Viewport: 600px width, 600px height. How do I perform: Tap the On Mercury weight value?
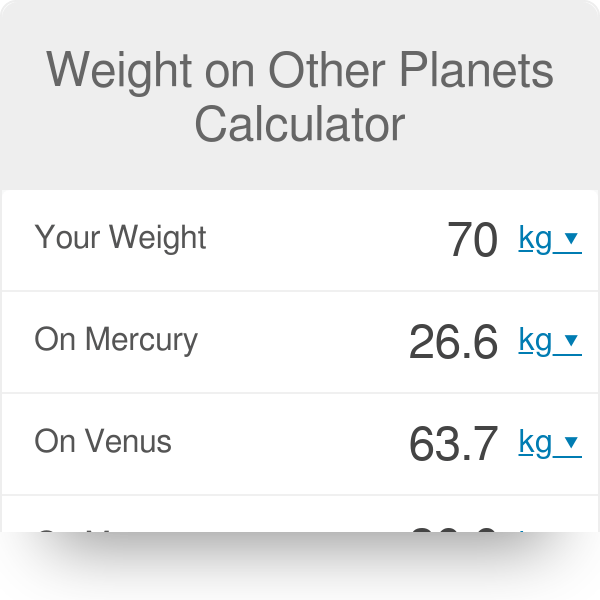(453, 342)
